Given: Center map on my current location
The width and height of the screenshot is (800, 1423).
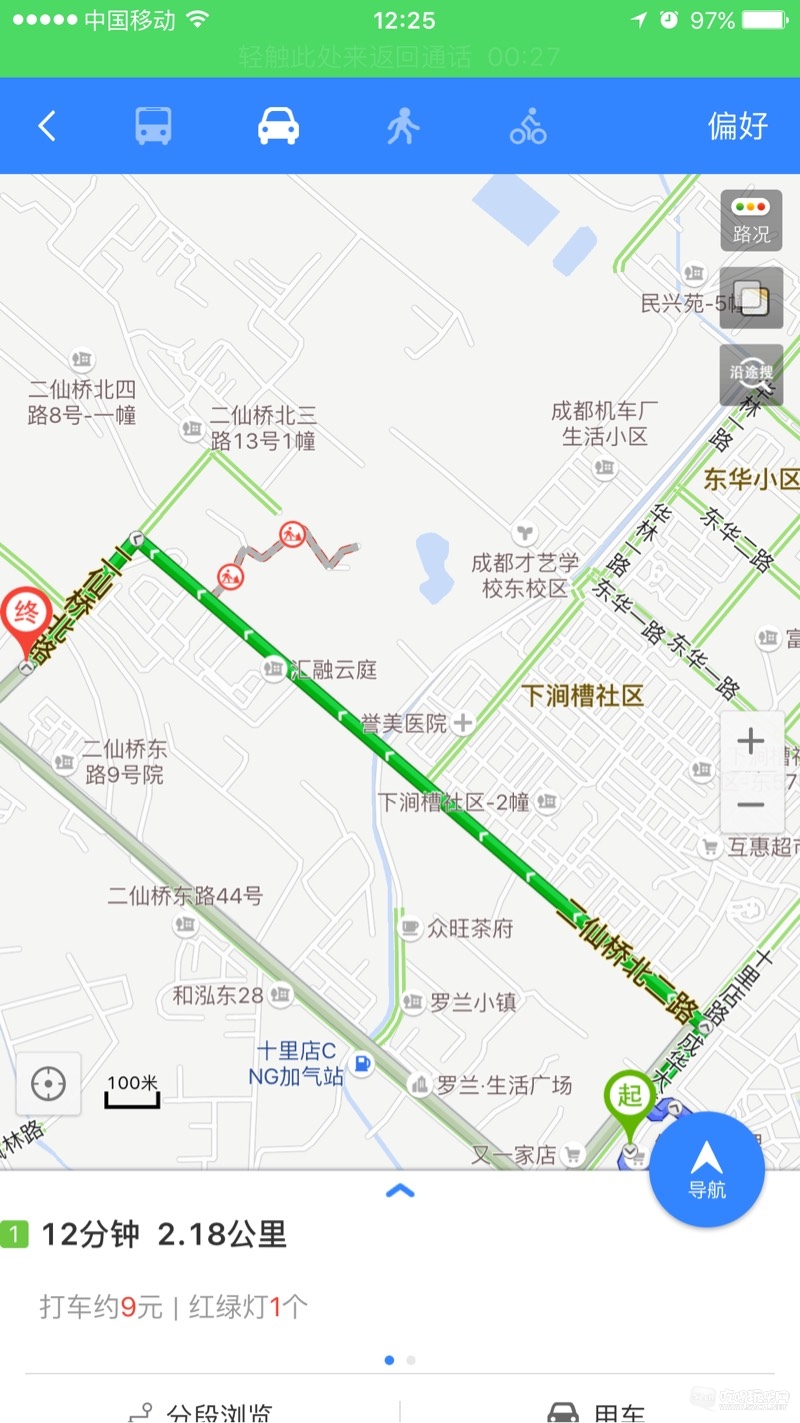Looking at the screenshot, I should click(x=48, y=1084).
